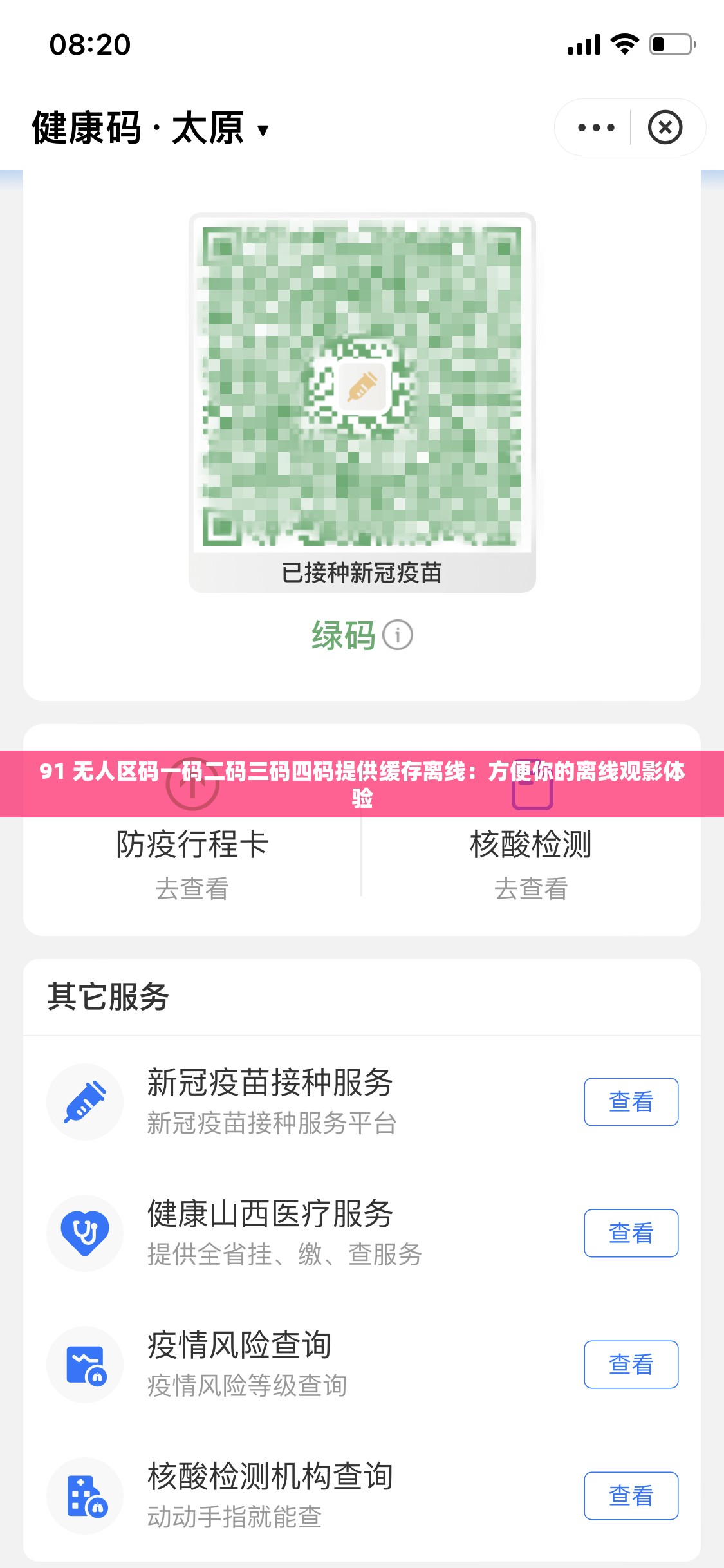Click the hospital icon for 核酸检测机构查询
This screenshot has height=1568, width=724.
pos(86,1497)
